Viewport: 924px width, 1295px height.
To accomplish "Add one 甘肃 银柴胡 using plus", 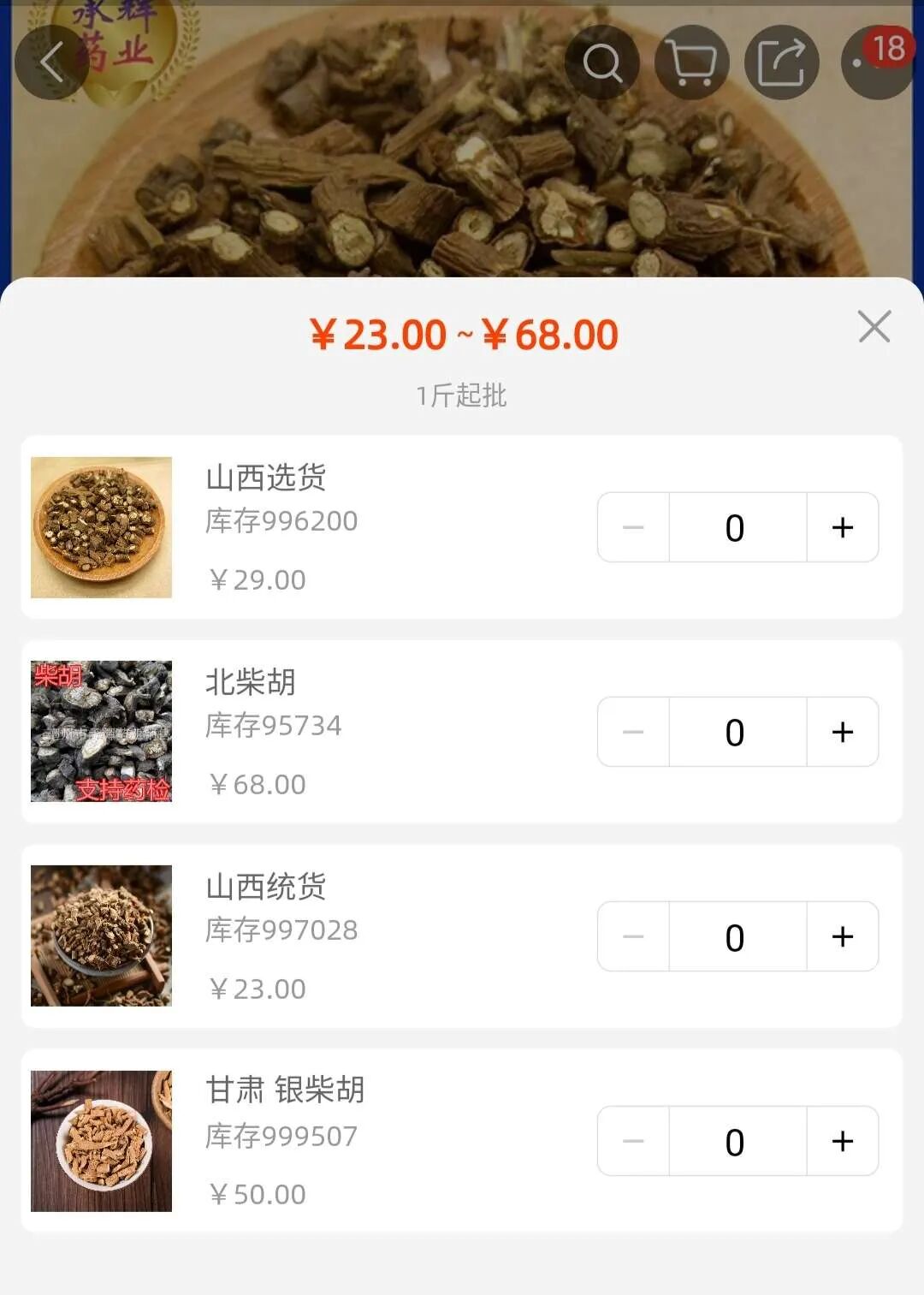I will coord(843,1141).
